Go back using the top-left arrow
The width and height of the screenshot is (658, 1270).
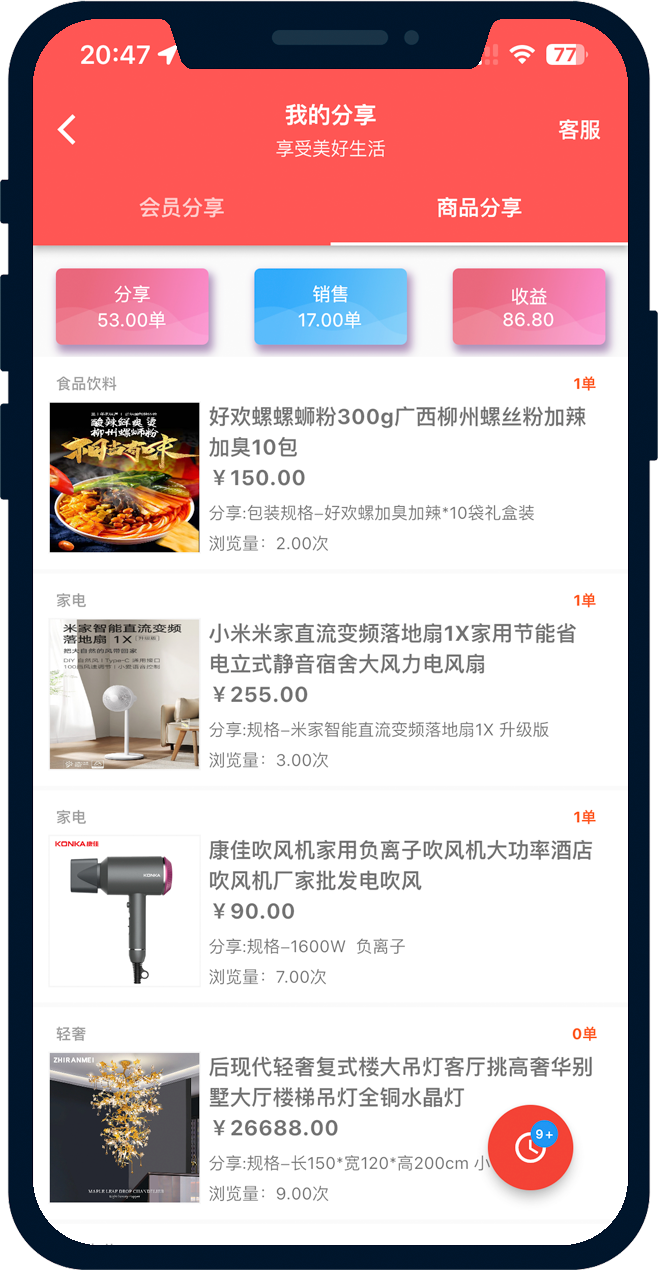point(67,130)
